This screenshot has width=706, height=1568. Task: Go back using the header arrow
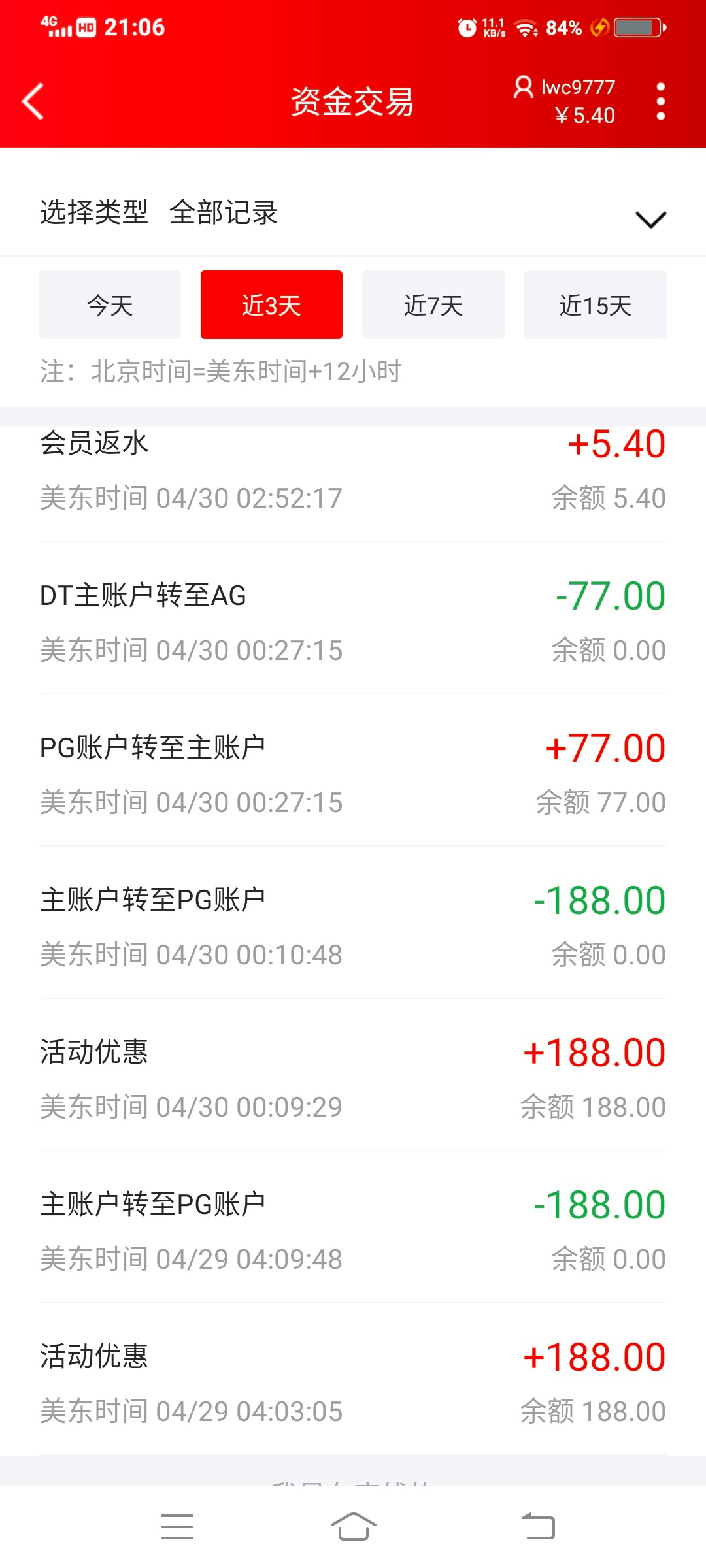[33, 101]
